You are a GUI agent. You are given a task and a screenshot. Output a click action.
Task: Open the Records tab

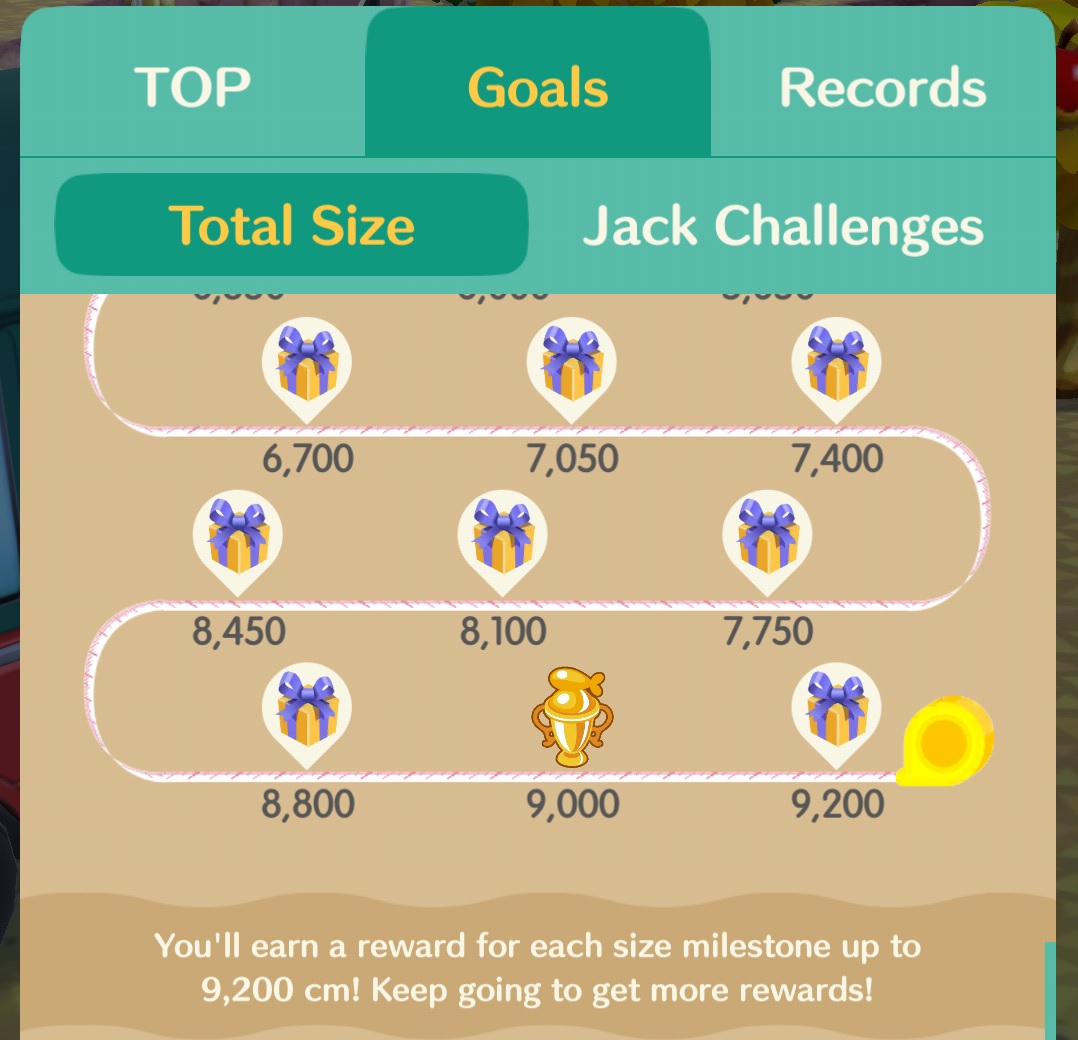coord(882,87)
